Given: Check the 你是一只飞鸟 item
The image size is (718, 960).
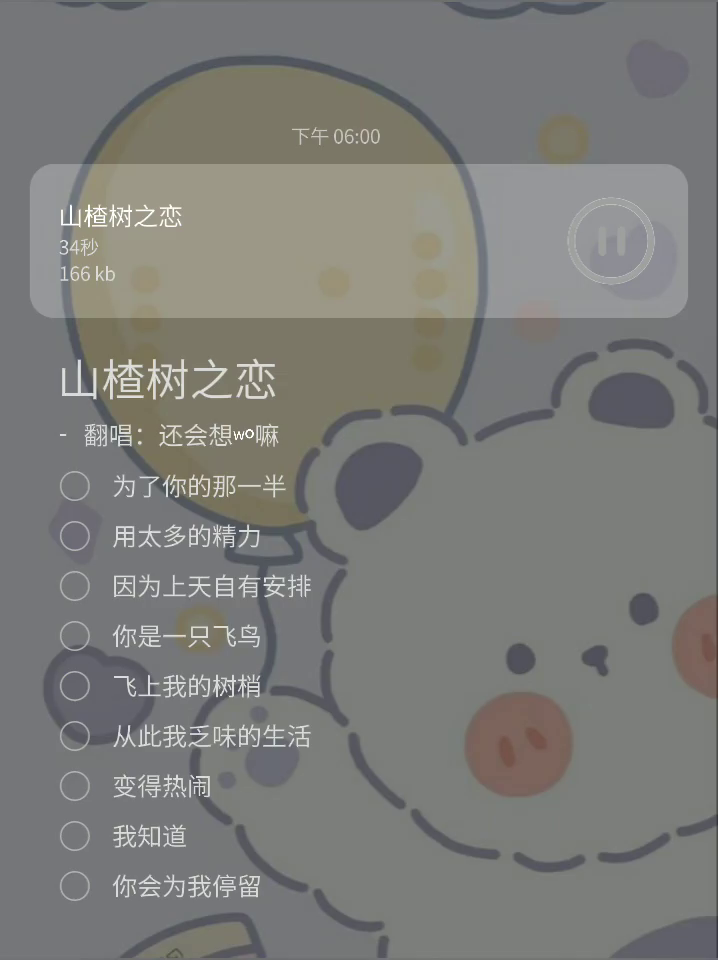Looking at the screenshot, I should [75, 636].
